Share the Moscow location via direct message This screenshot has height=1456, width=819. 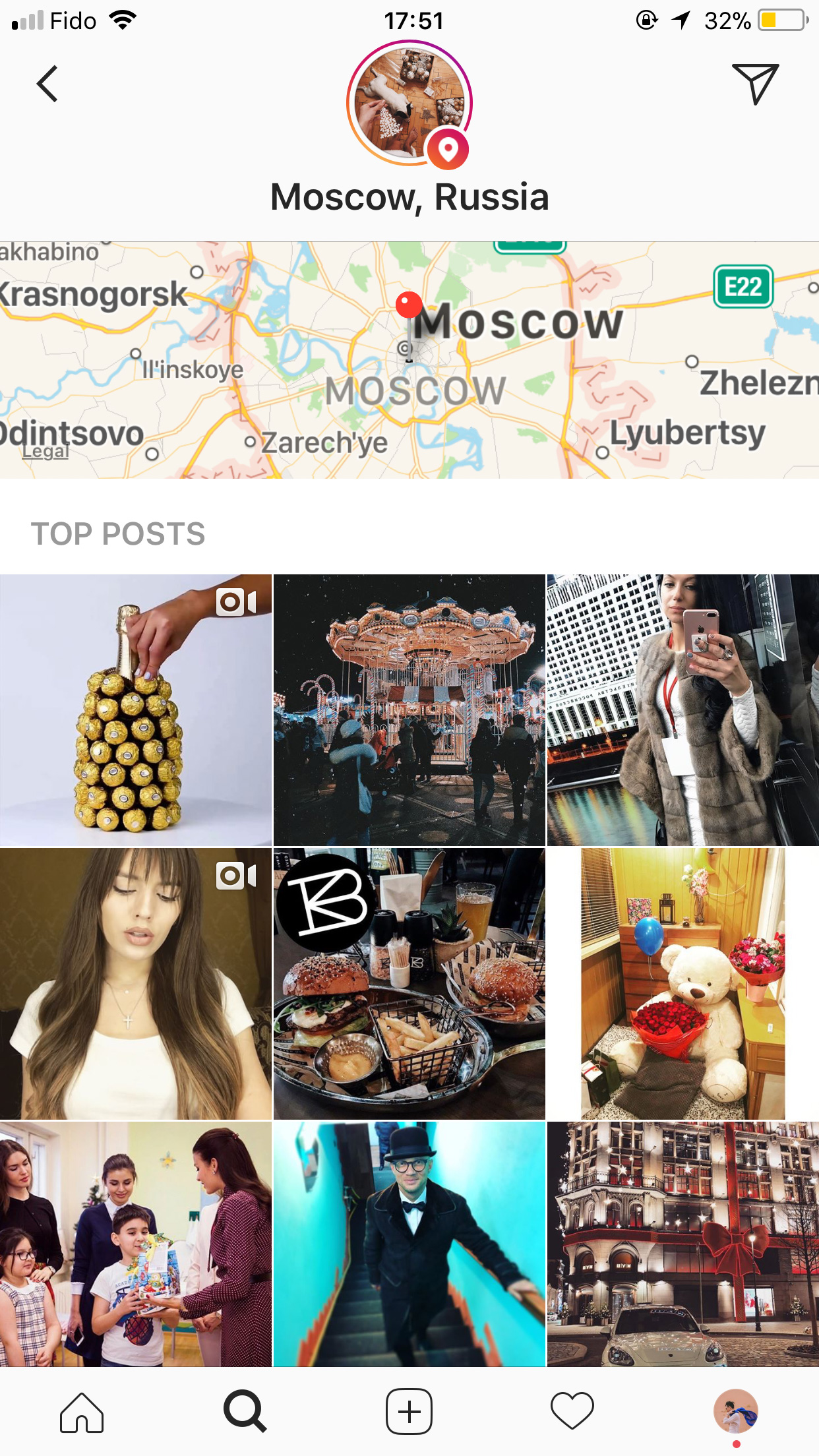[755, 83]
